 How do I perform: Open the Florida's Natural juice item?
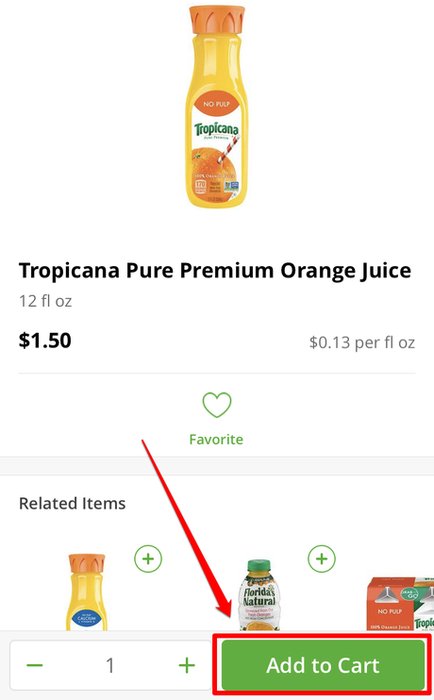click(x=259, y=595)
